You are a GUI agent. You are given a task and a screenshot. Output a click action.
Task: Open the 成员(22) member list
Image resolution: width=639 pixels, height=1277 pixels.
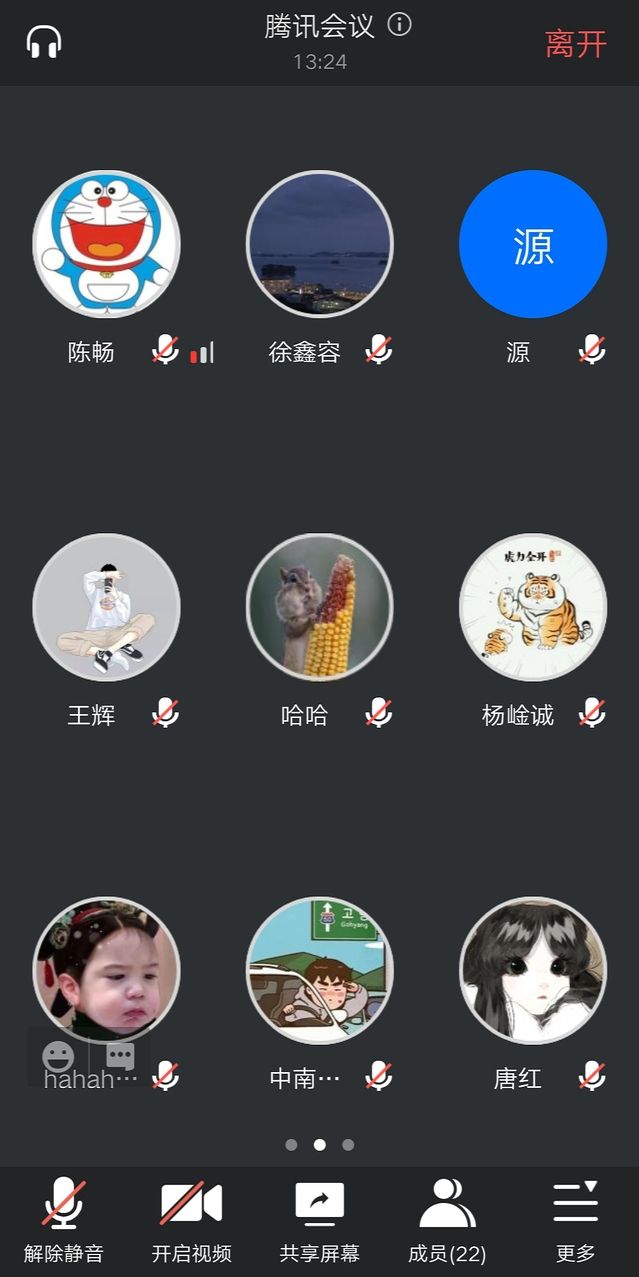(447, 1219)
